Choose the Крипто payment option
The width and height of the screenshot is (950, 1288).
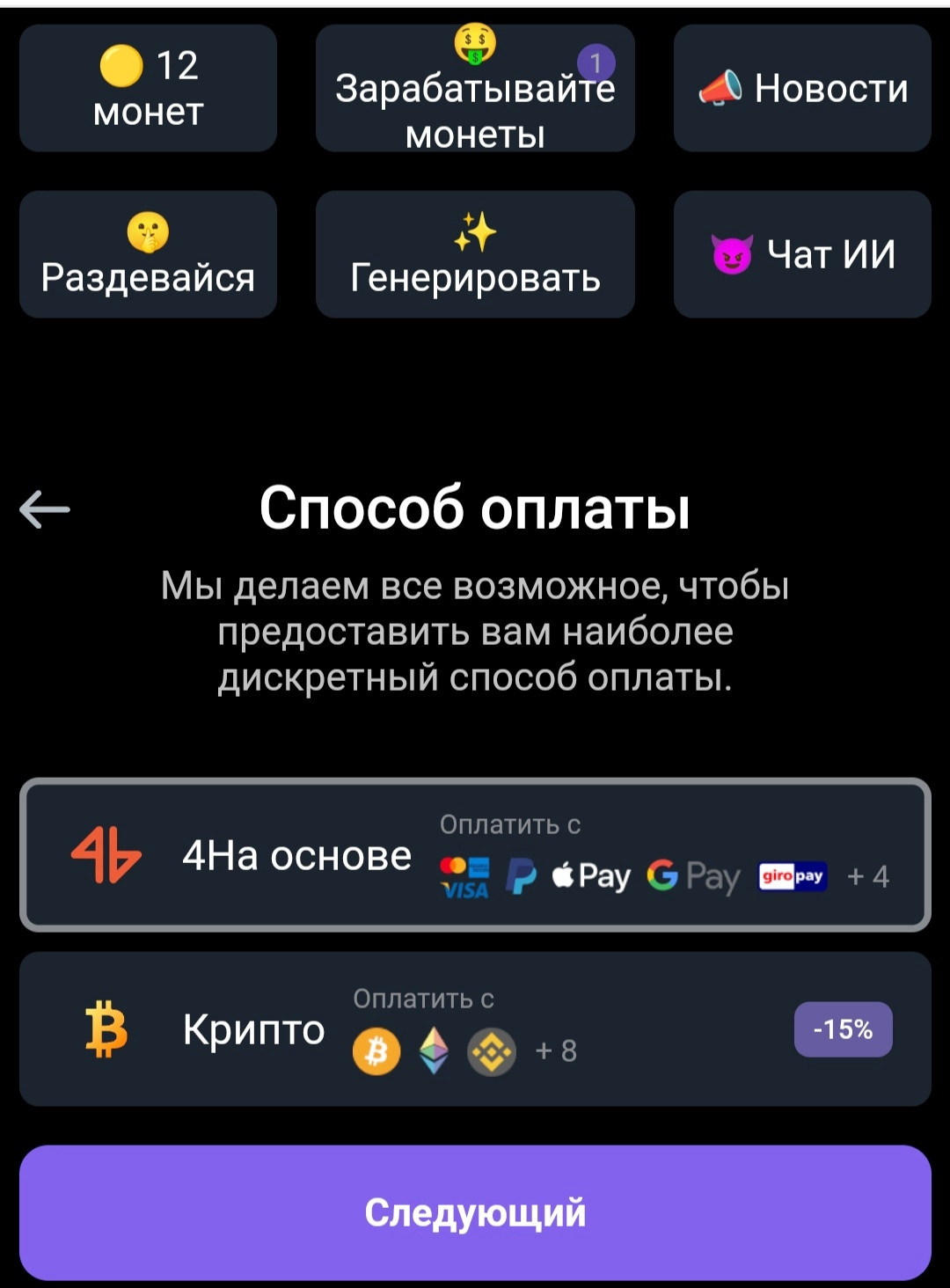coord(475,1028)
